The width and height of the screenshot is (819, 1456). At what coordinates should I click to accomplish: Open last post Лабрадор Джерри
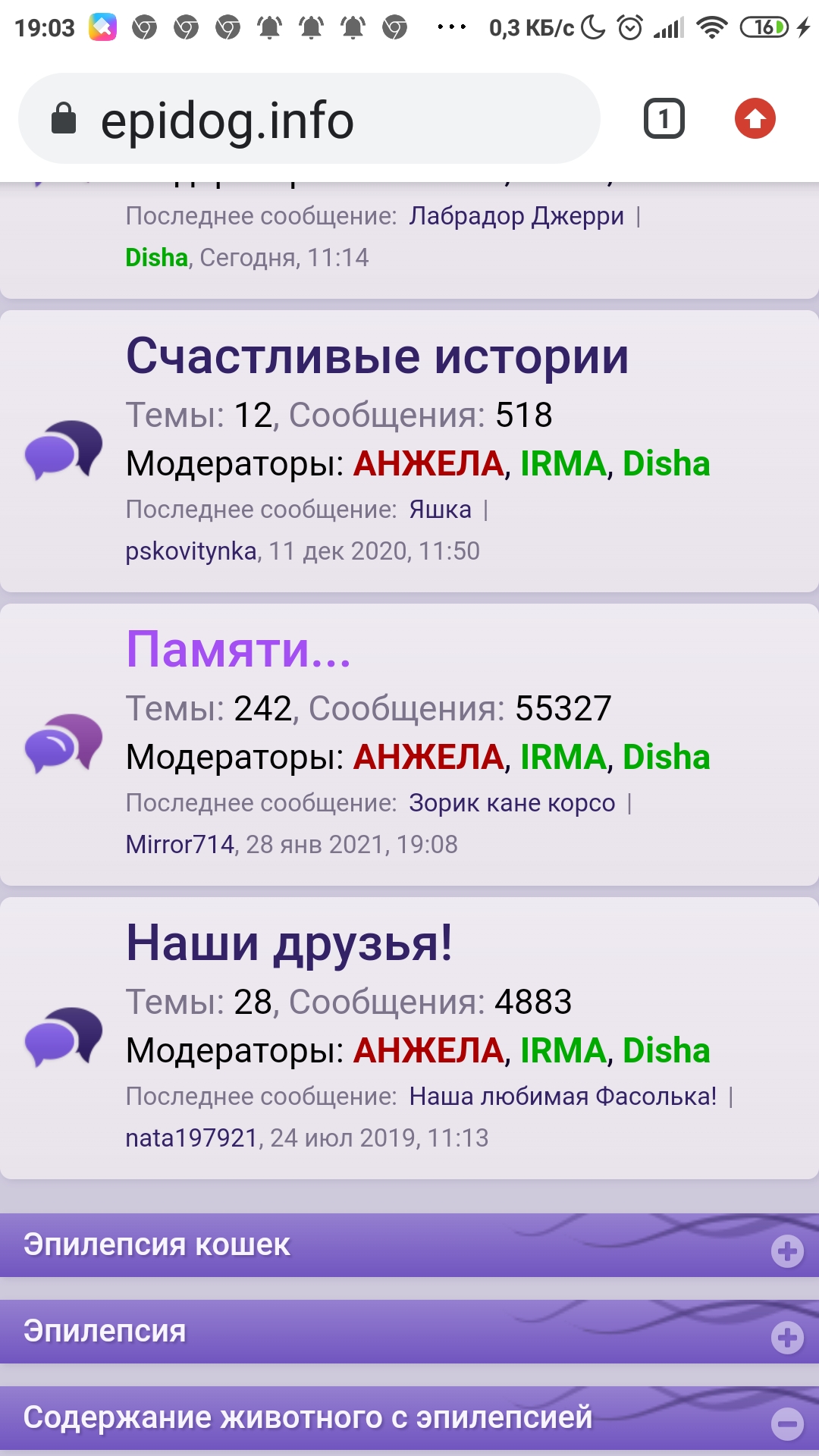tap(516, 216)
